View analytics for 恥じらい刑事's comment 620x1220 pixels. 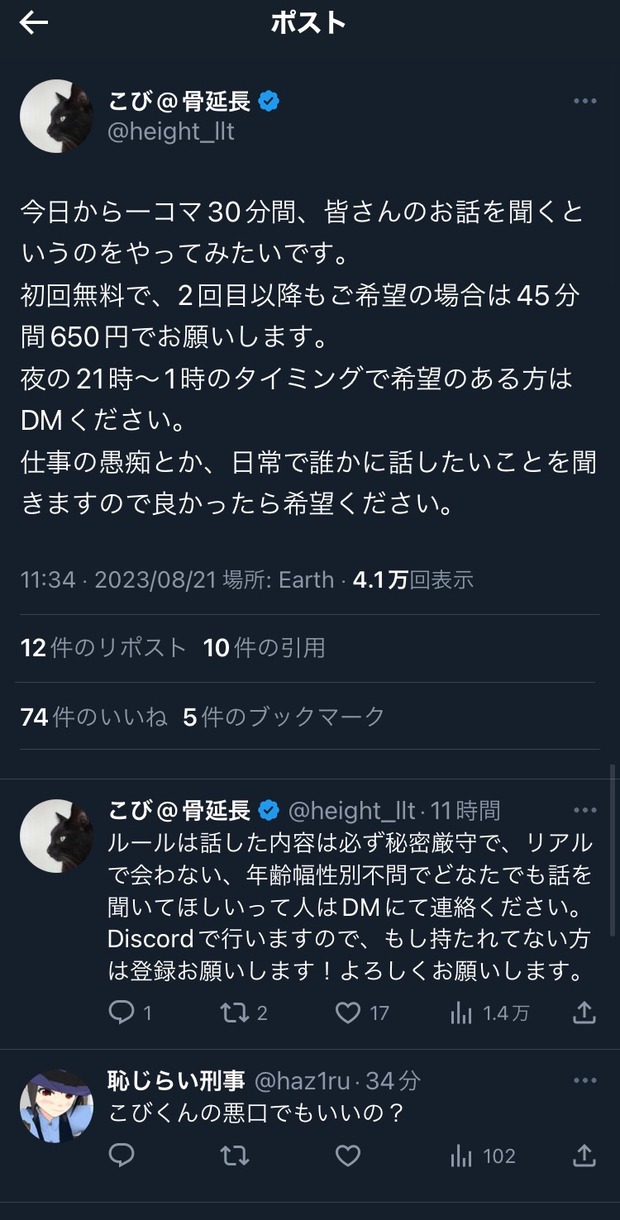[x=461, y=1156]
